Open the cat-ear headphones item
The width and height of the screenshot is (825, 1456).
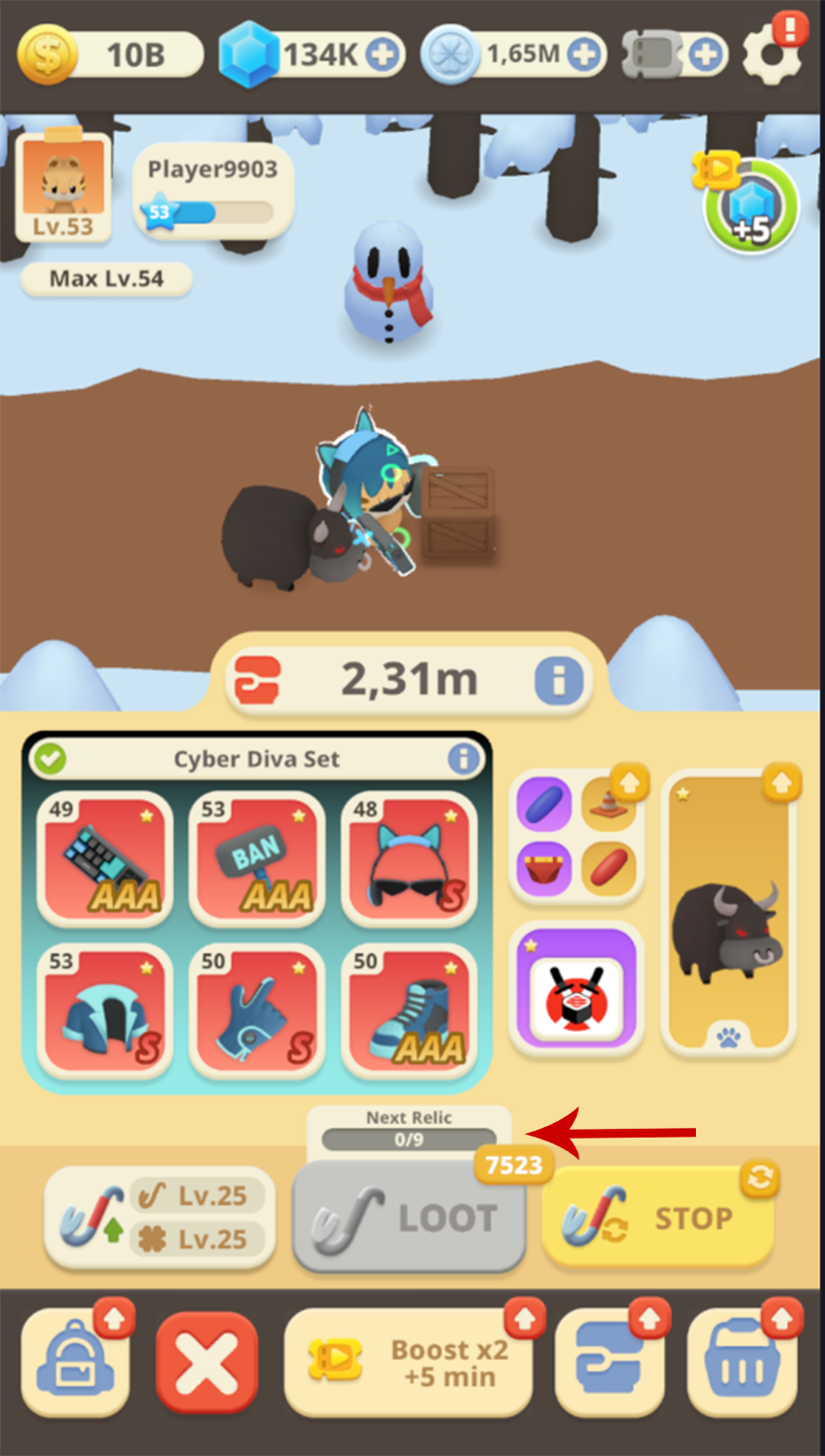click(x=409, y=858)
